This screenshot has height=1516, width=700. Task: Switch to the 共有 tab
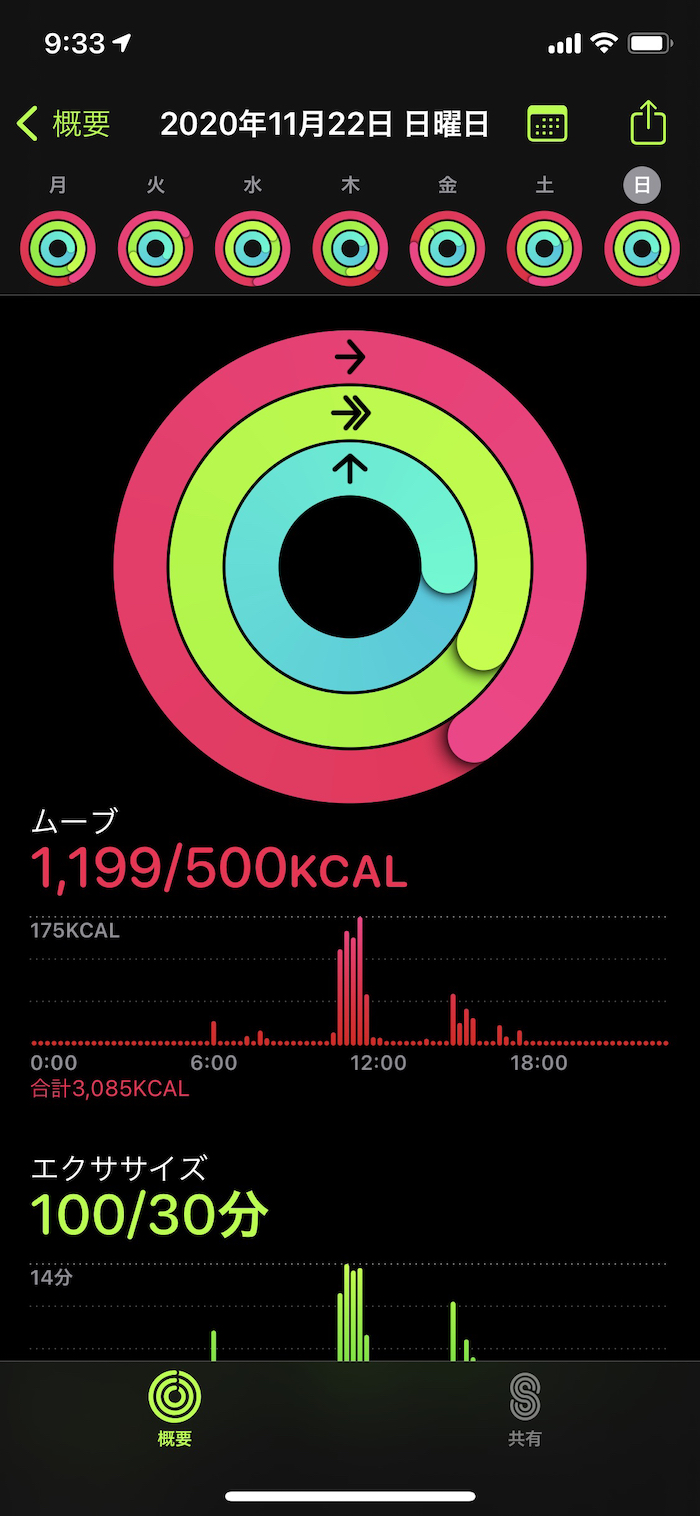525,1408
